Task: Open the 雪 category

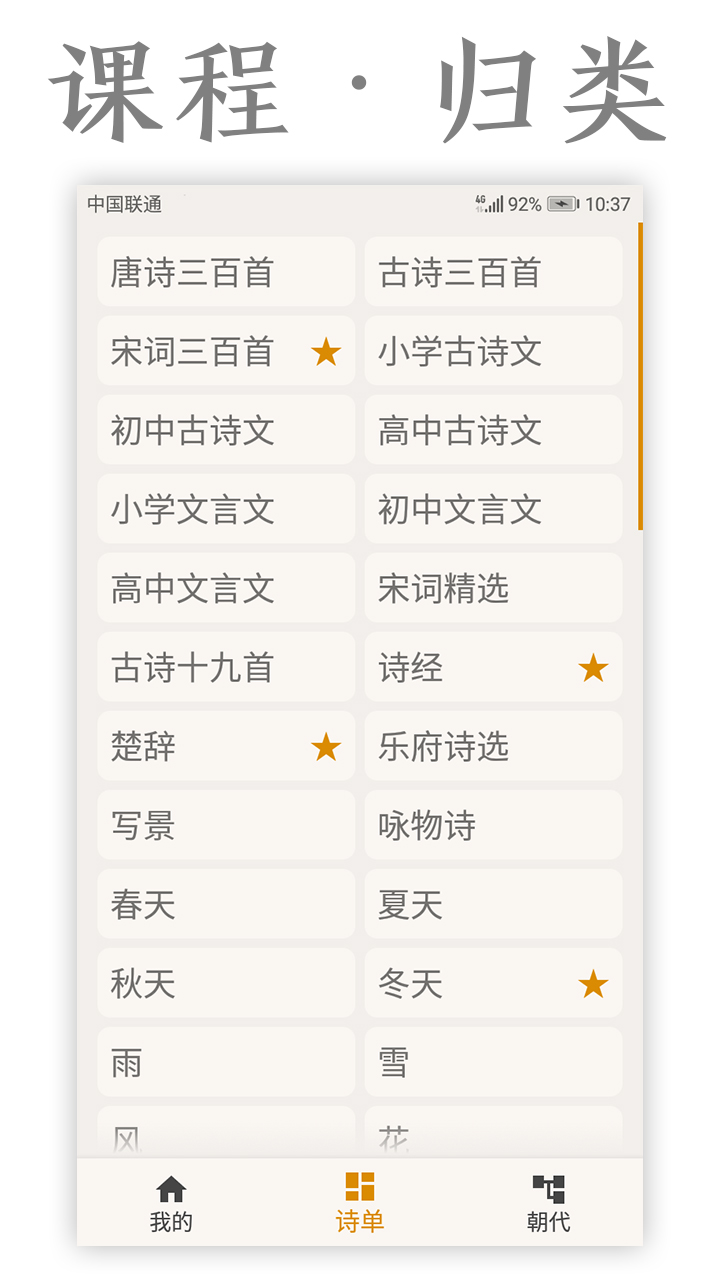Action: (493, 1063)
